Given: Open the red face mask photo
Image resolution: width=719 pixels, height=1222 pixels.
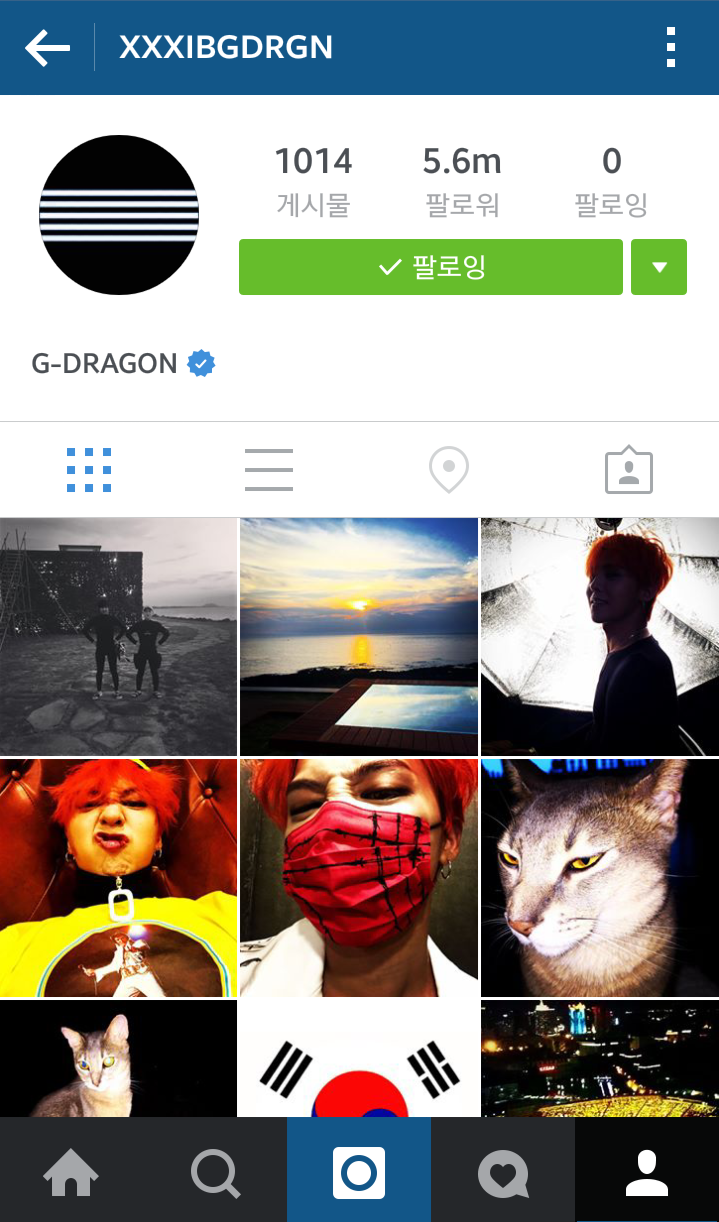Looking at the screenshot, I should coord(359,878).
